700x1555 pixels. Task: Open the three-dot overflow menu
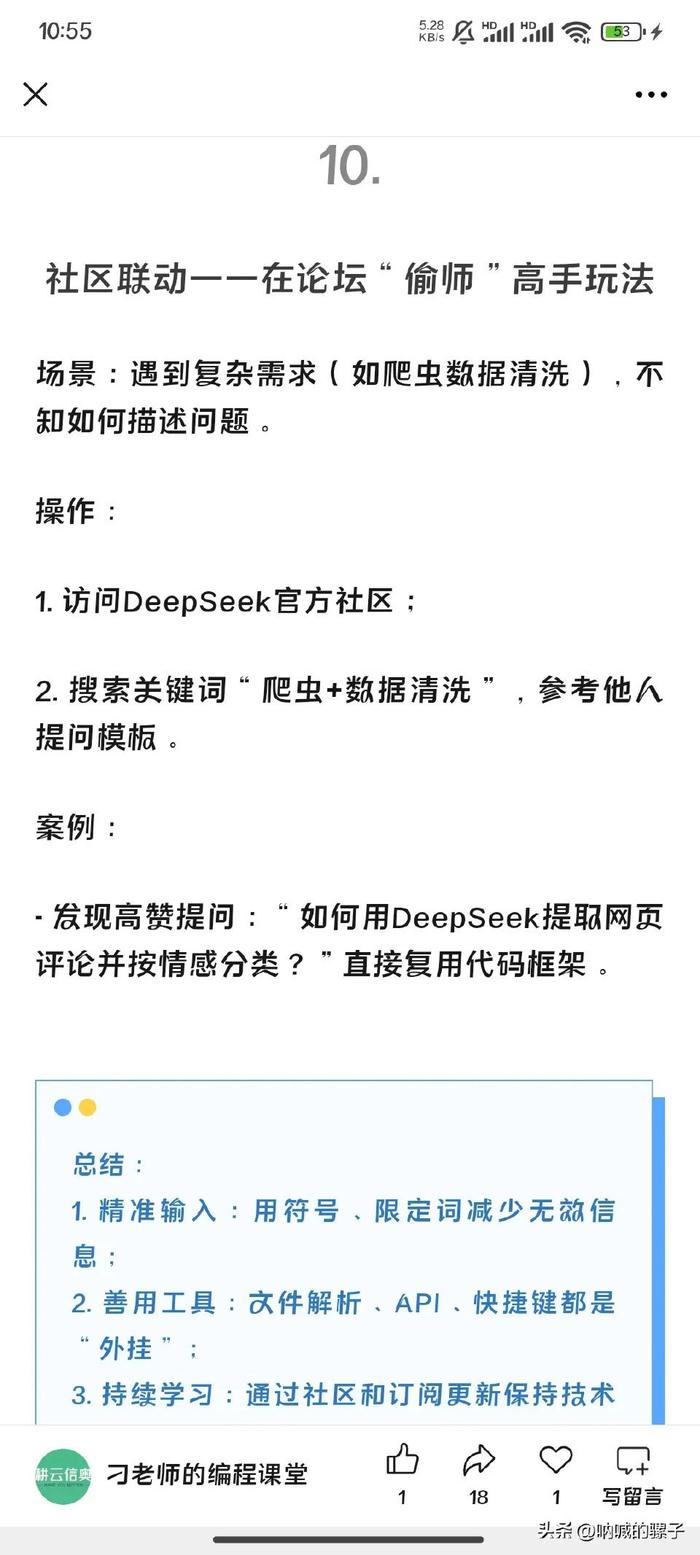651,95
